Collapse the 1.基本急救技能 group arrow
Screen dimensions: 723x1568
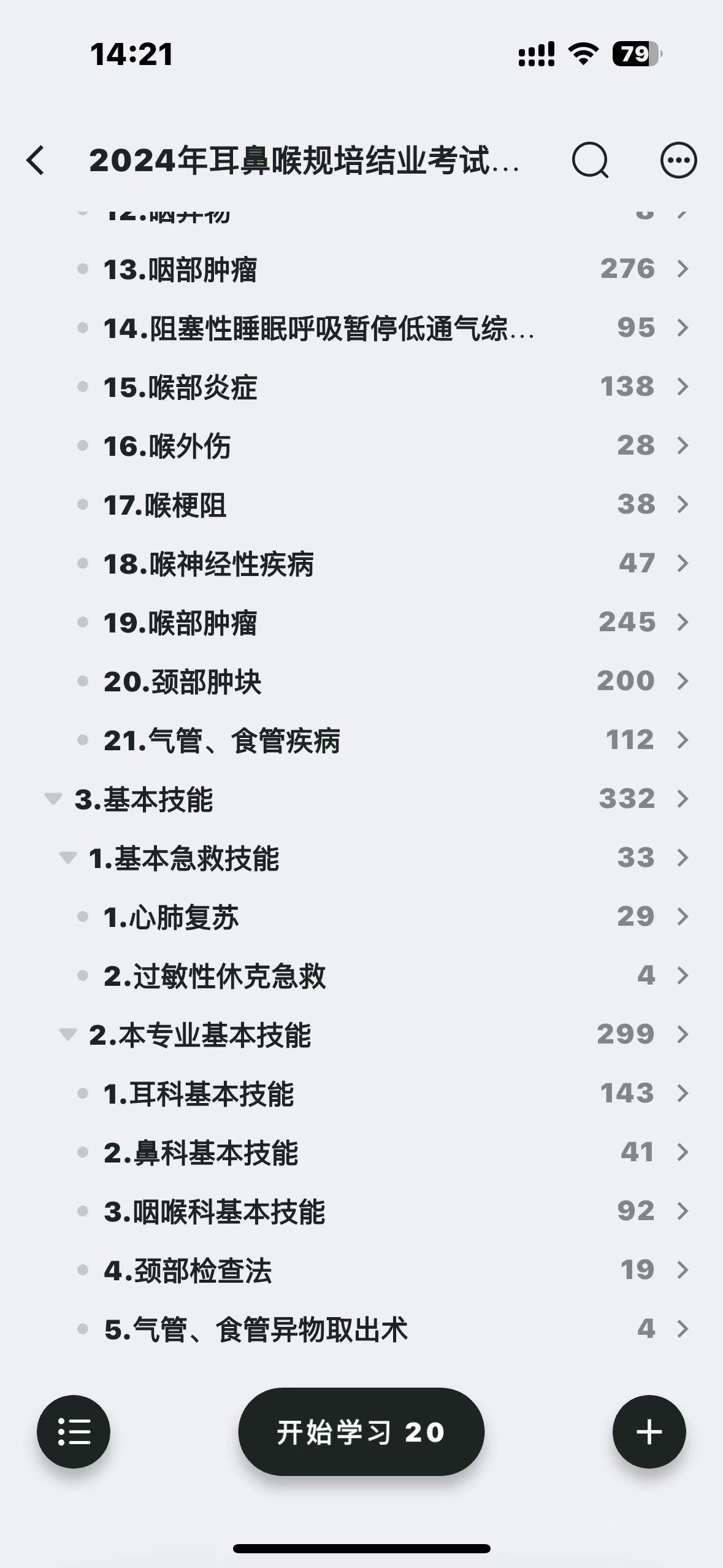67,858
